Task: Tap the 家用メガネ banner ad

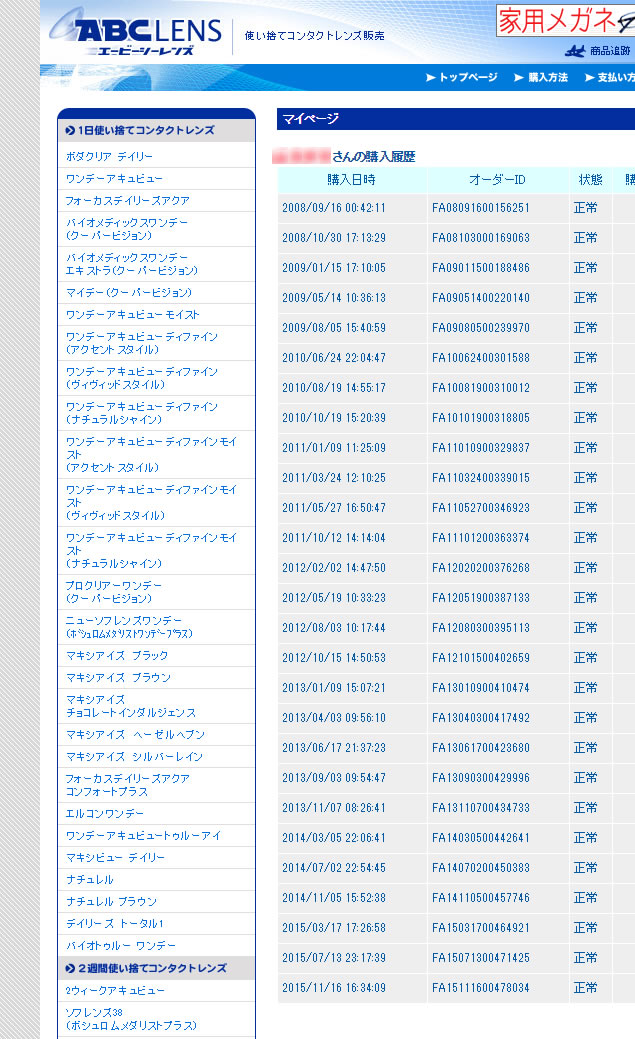Action: (x=565, y=20)
